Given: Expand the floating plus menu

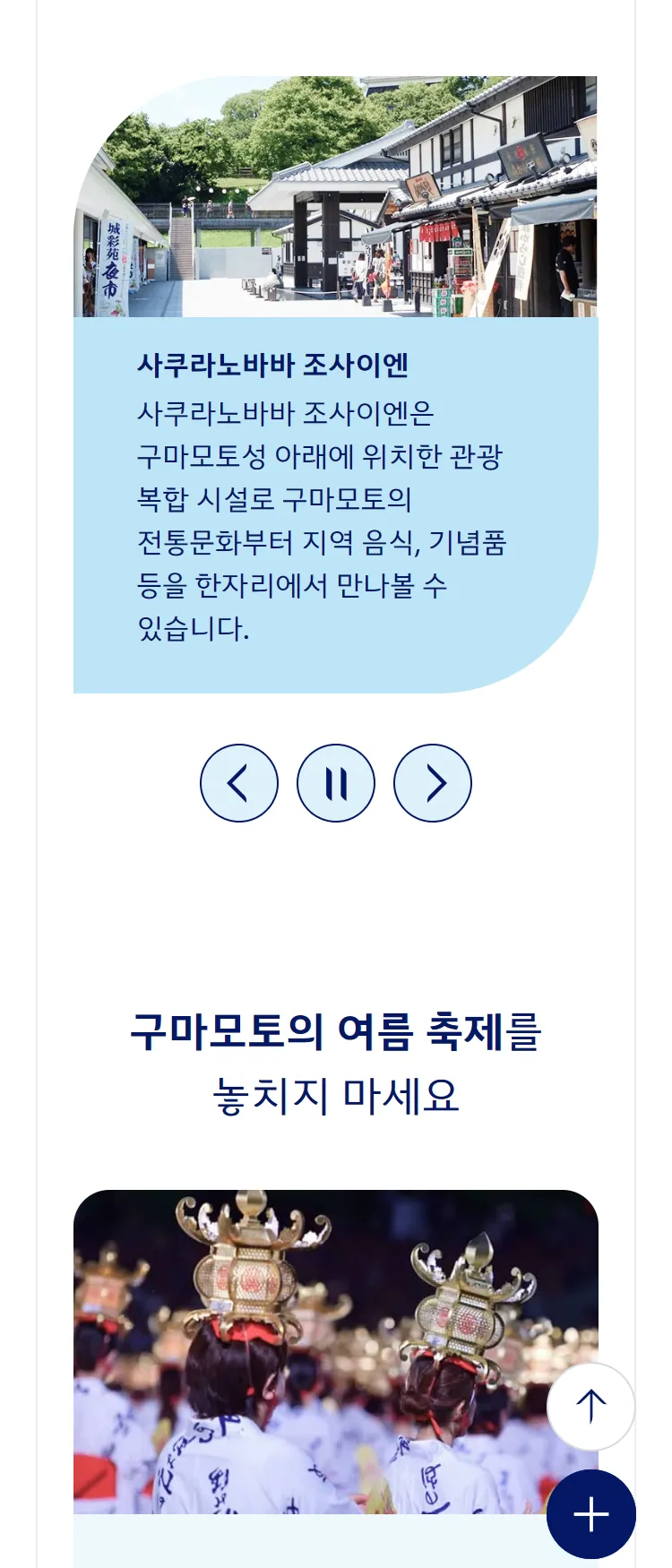Looking at the screenshot, I should pyautogui.click(x=590, y=1514).
